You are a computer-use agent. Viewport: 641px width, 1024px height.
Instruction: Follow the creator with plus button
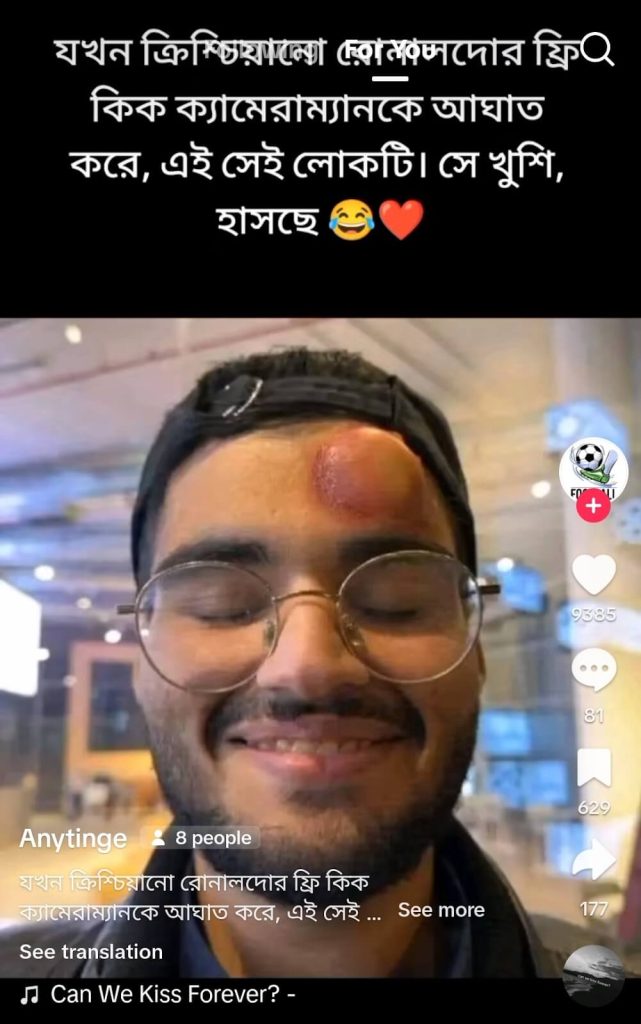[593, 505]
